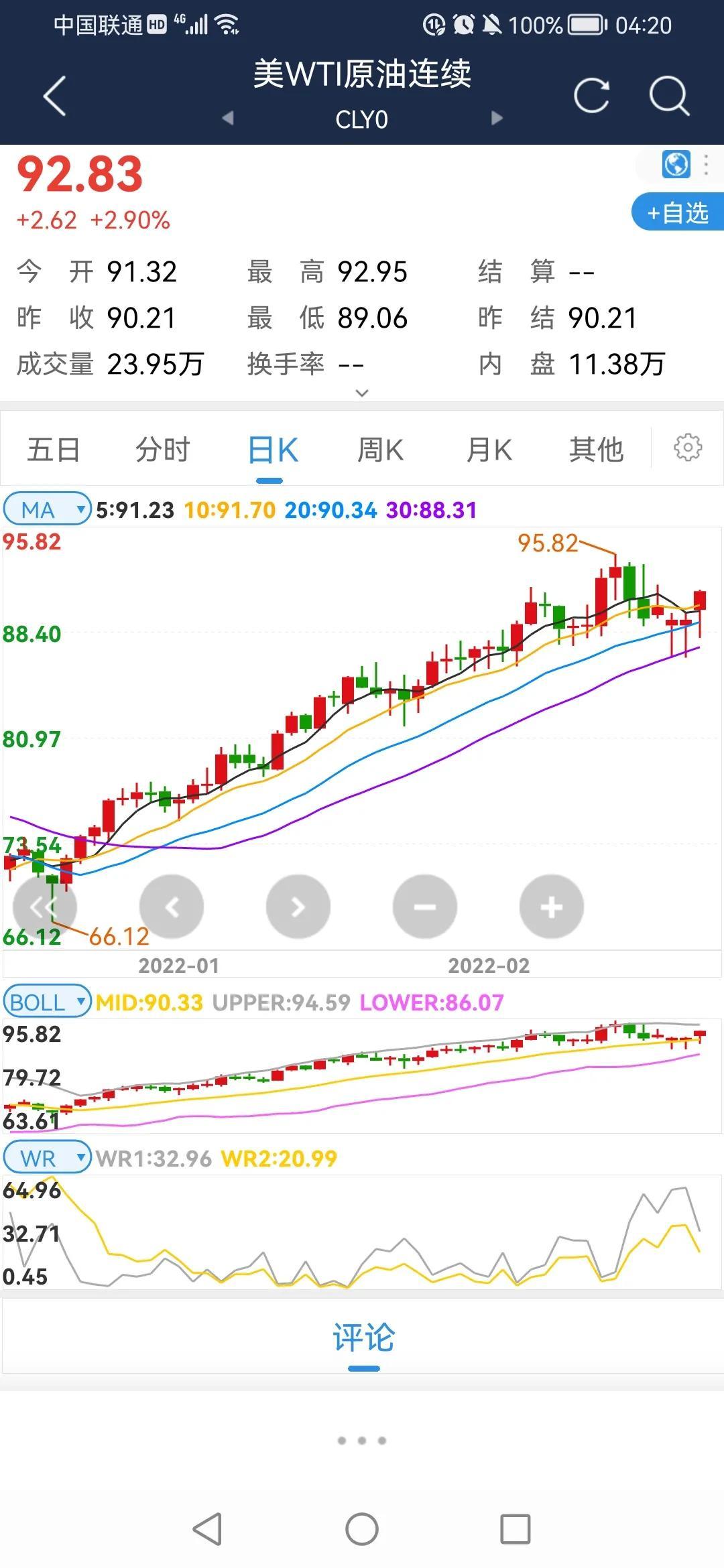The image size is (724, 1568).
Task: Switch to the 分时 chart tab
Action: click(163, 450)
